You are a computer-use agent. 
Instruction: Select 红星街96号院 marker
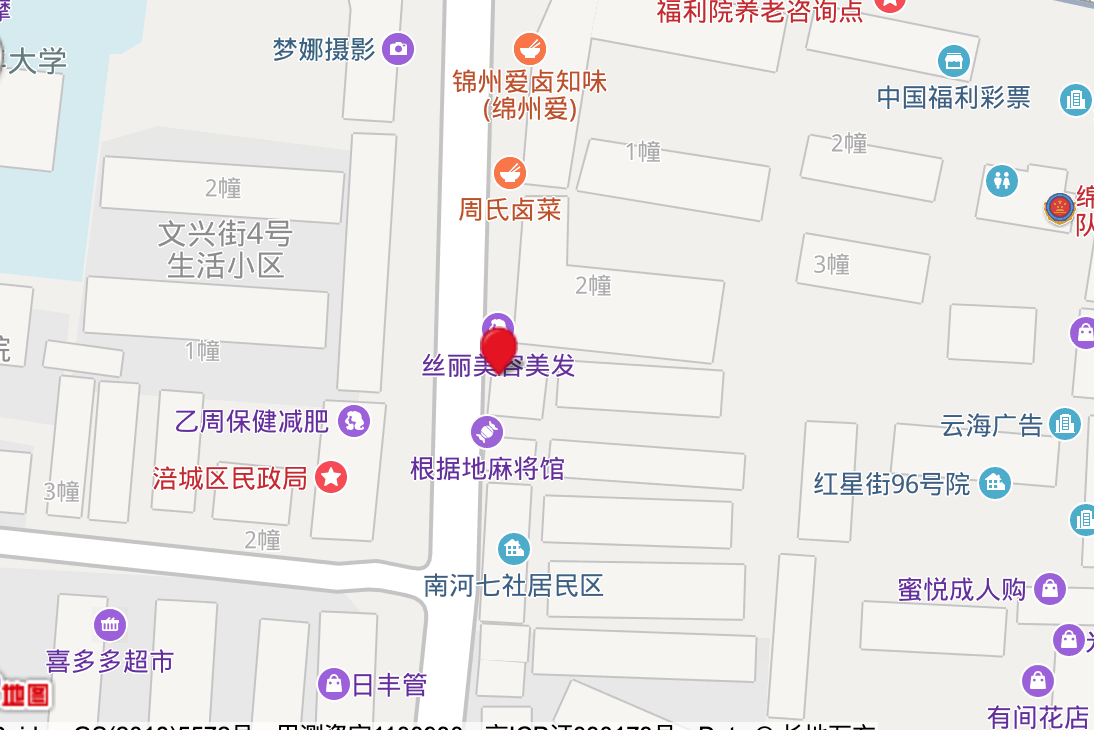point(995,484)
